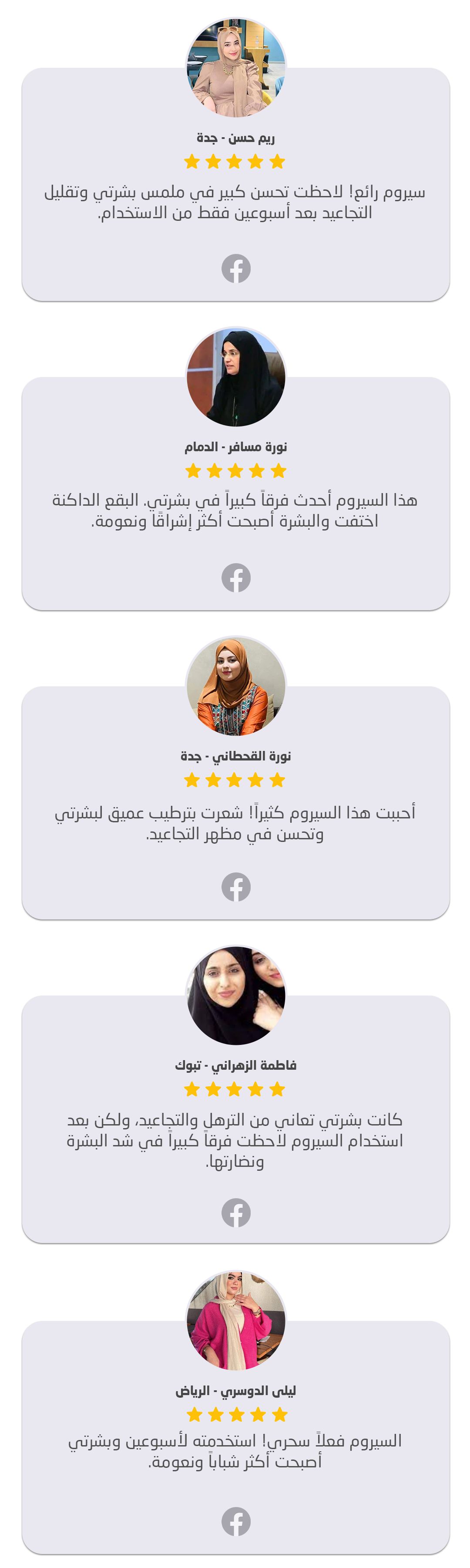Open Facebook icon under ليلى الدوسري's review

click(x=236, y=1522)
